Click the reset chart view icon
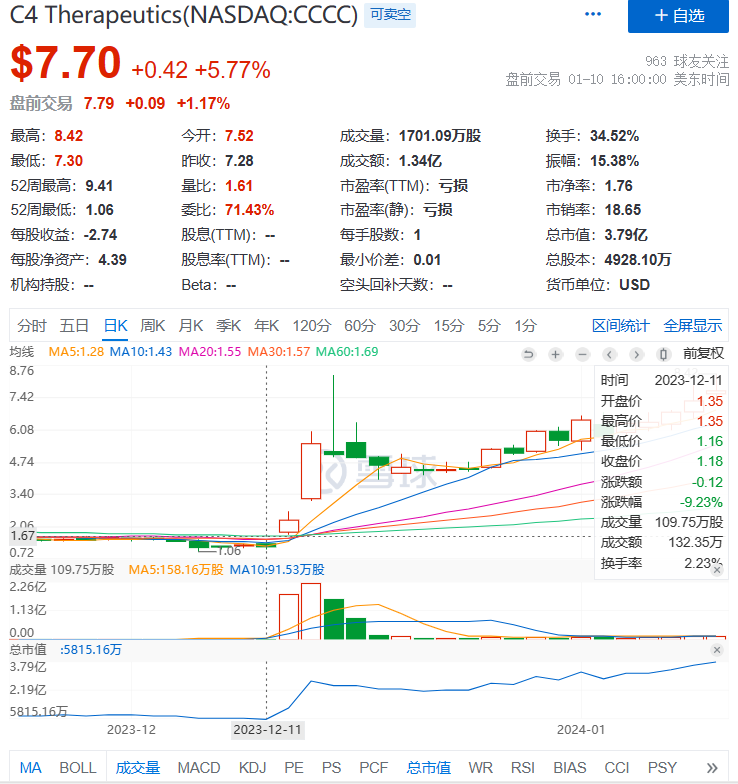Screen dimensions: 738x784 point(528,354)
